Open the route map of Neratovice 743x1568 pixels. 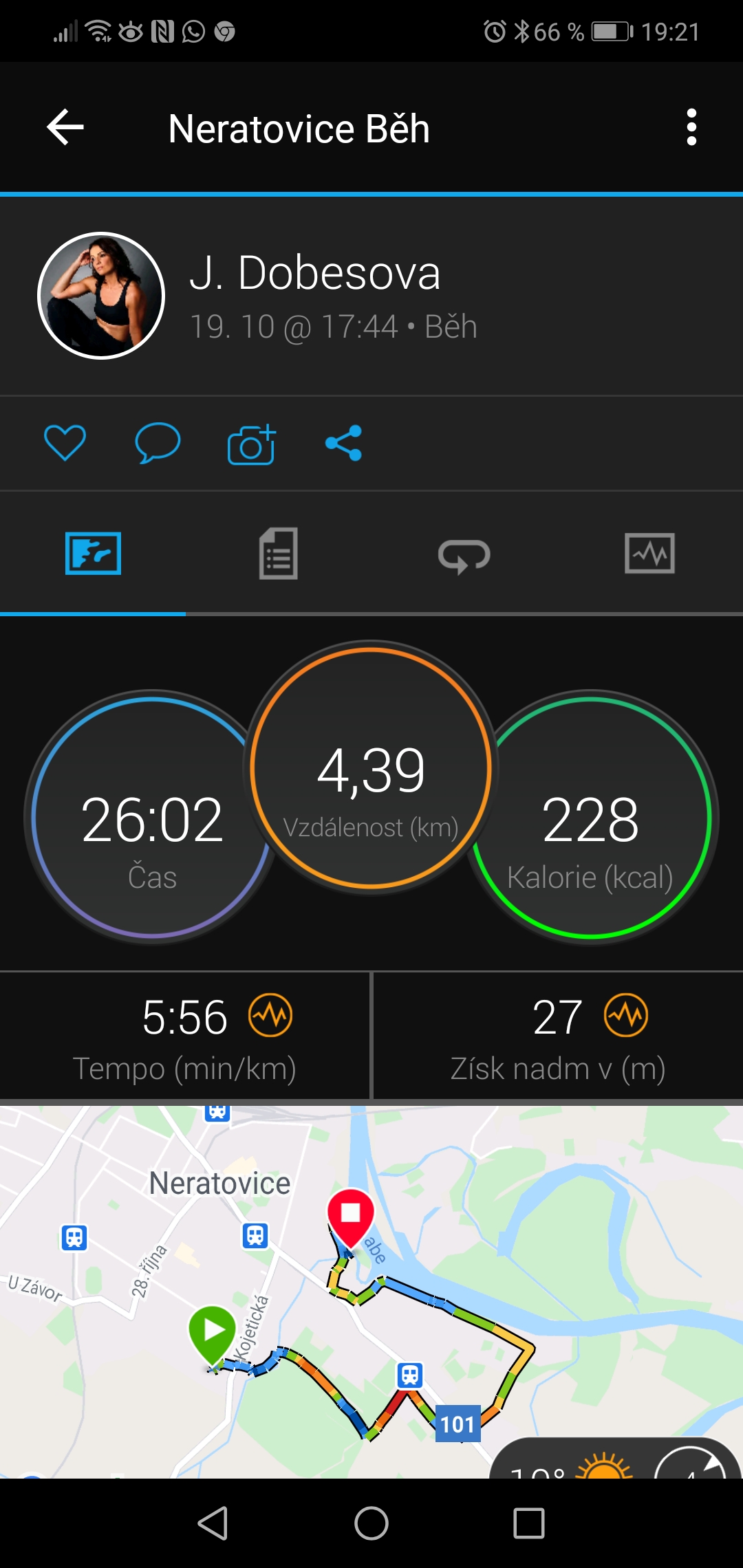coord(371,1292)
